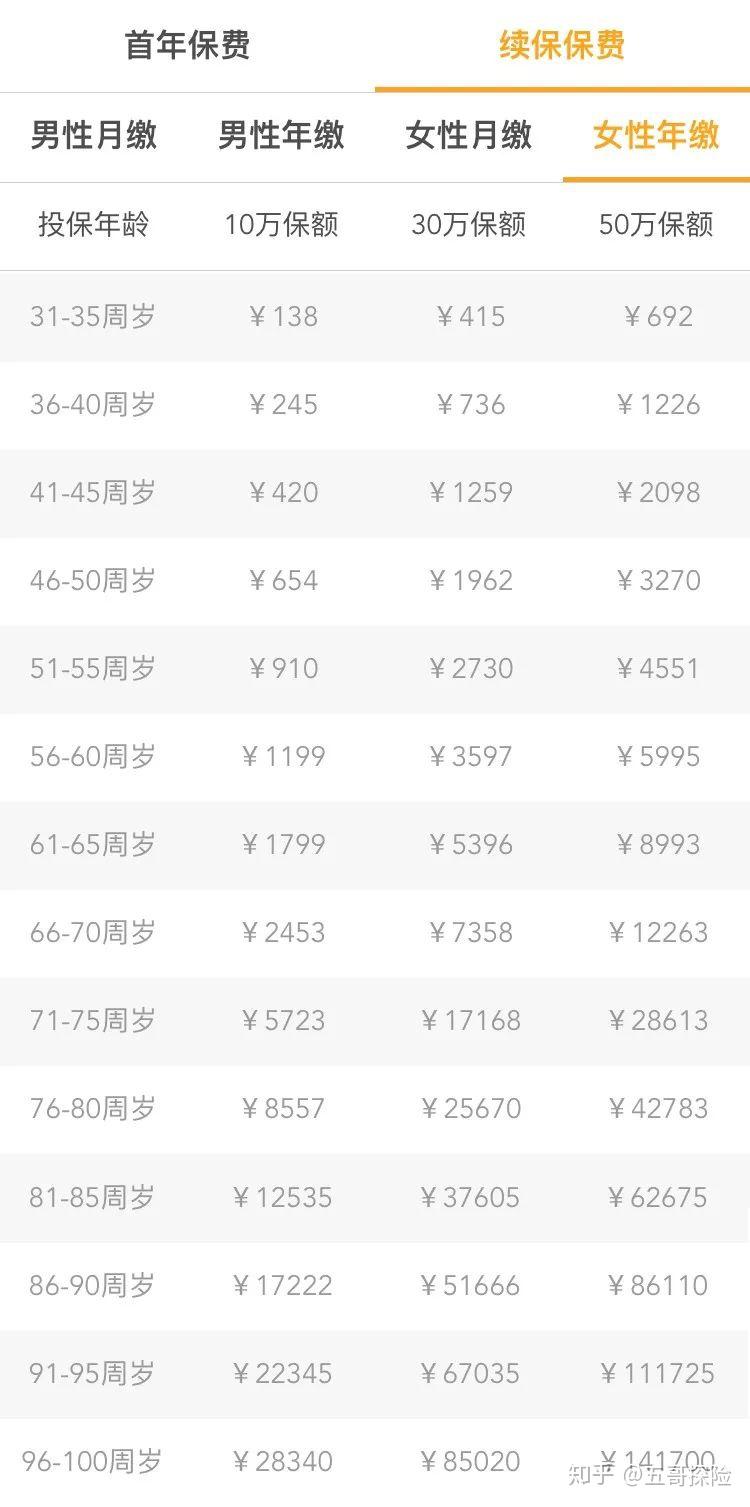750x1507 pixels.
Task: Switch to 男性年缴 premiums
Action: [281, 136]
